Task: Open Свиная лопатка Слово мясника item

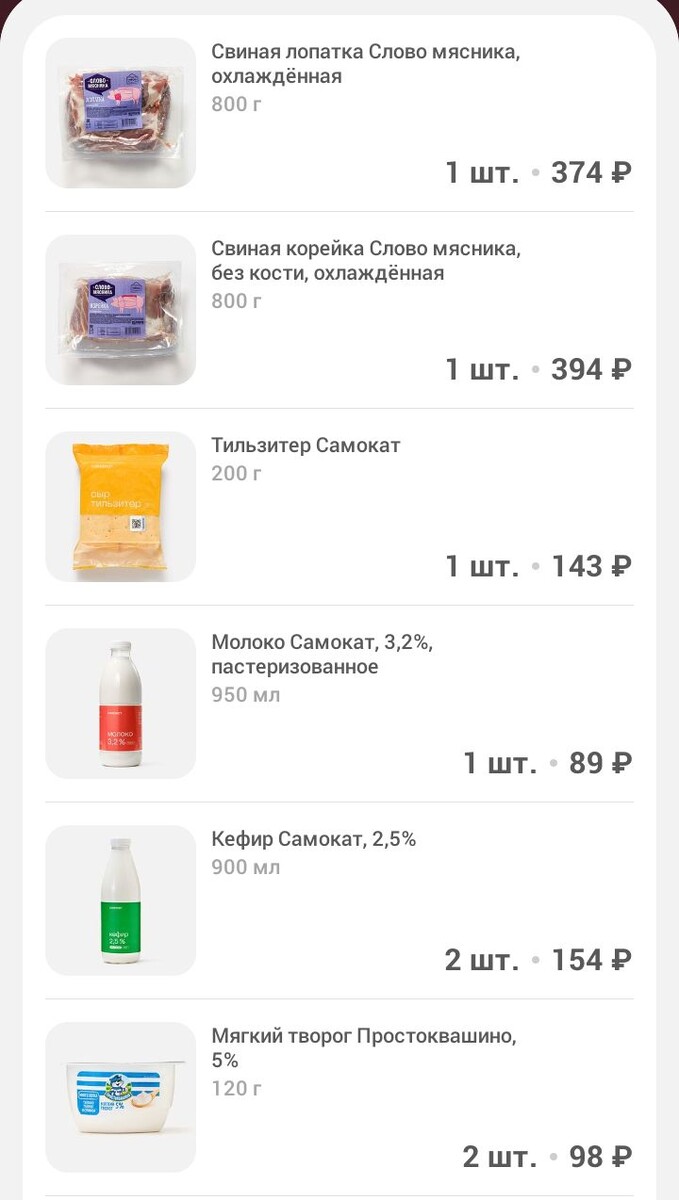Action: 365,64
